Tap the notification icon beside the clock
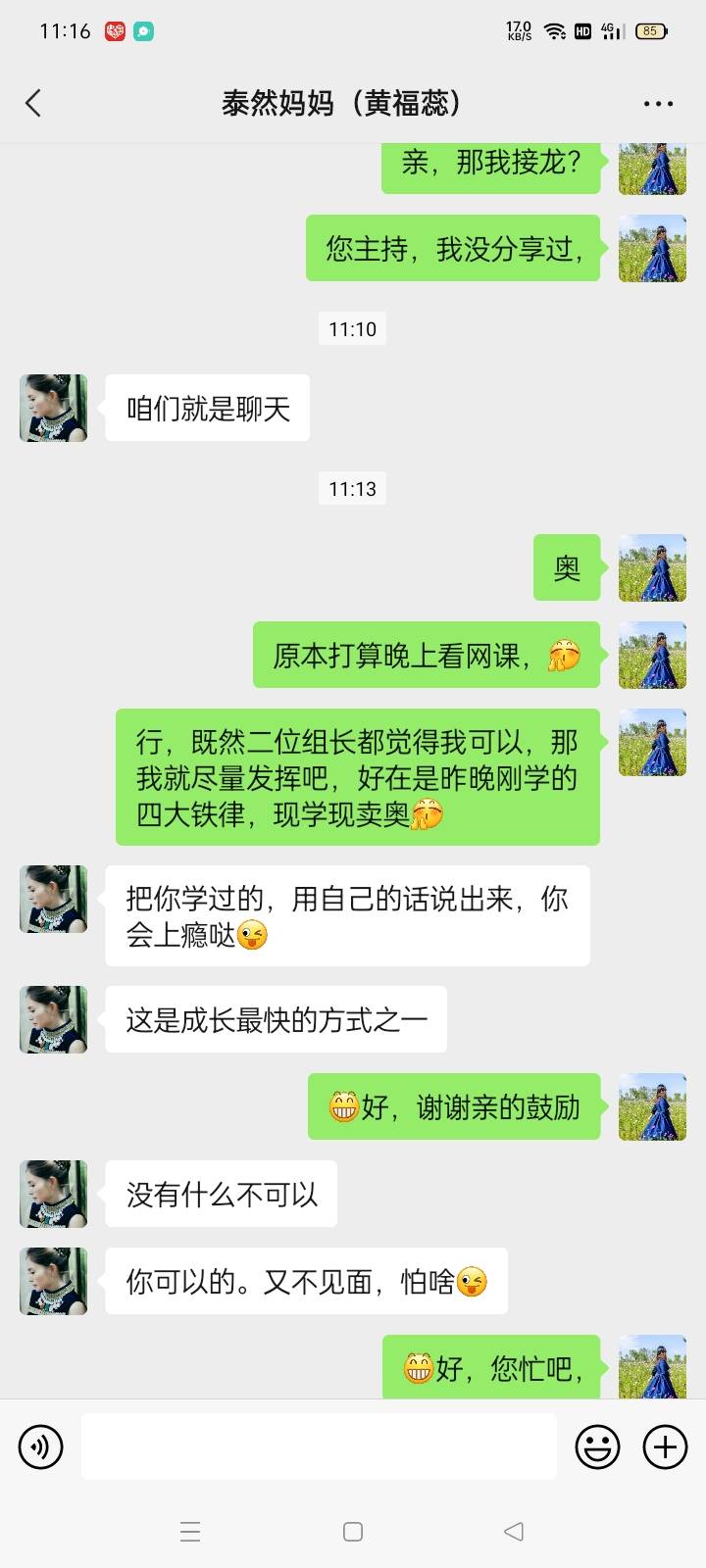This screenshot has width=706, height=1568. coord(114,30)
